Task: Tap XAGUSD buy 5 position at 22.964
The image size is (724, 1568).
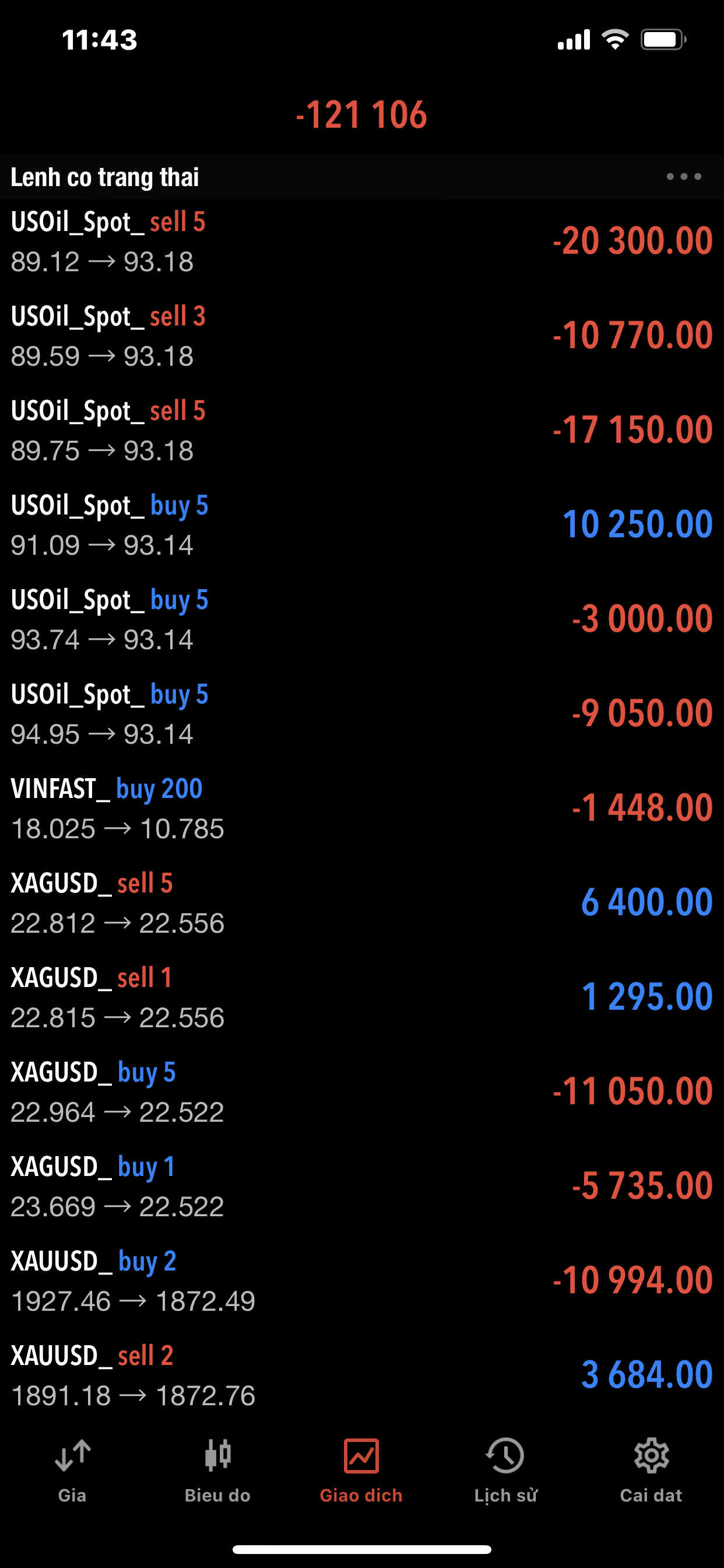Action: tap(361, 1091)
